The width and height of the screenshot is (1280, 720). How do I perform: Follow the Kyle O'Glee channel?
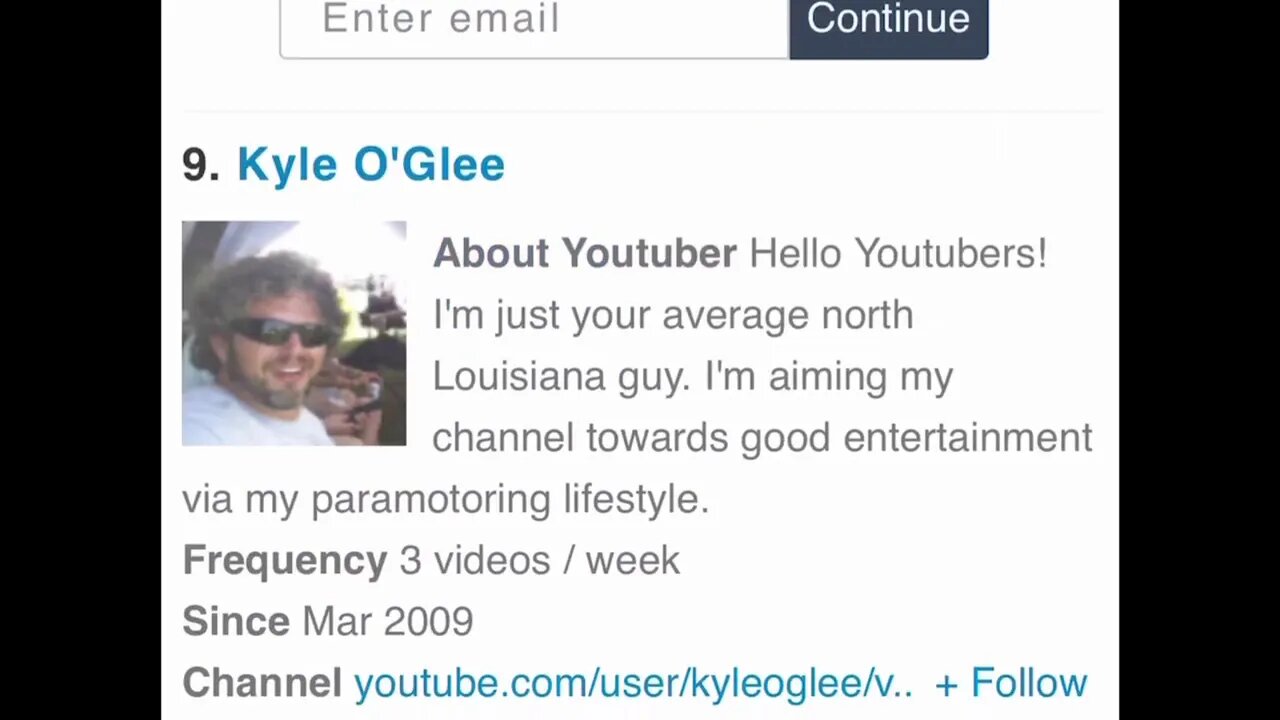click(x=1010, y=683)
